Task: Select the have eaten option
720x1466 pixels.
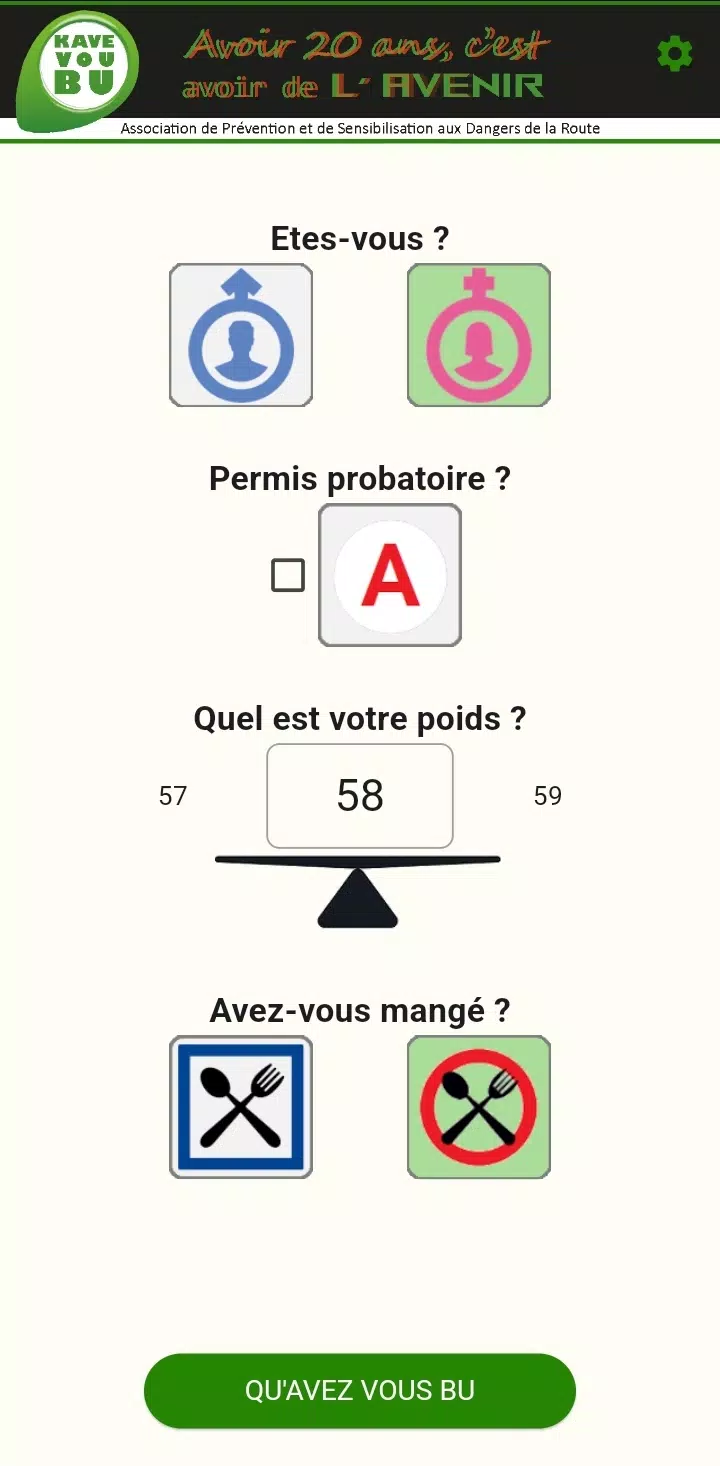Action: point(241,1107)
